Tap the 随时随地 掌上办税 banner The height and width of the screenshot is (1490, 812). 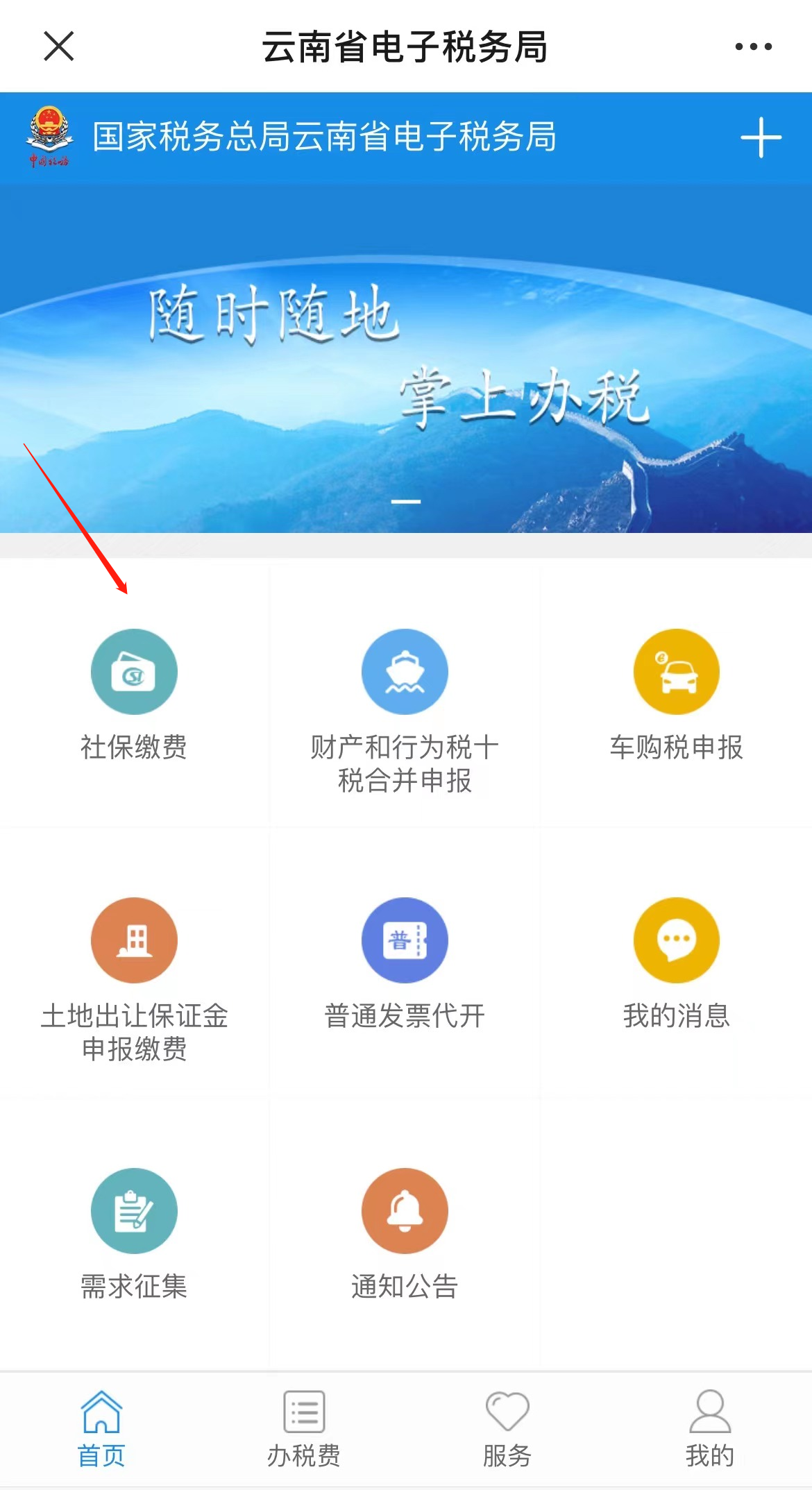406,357
